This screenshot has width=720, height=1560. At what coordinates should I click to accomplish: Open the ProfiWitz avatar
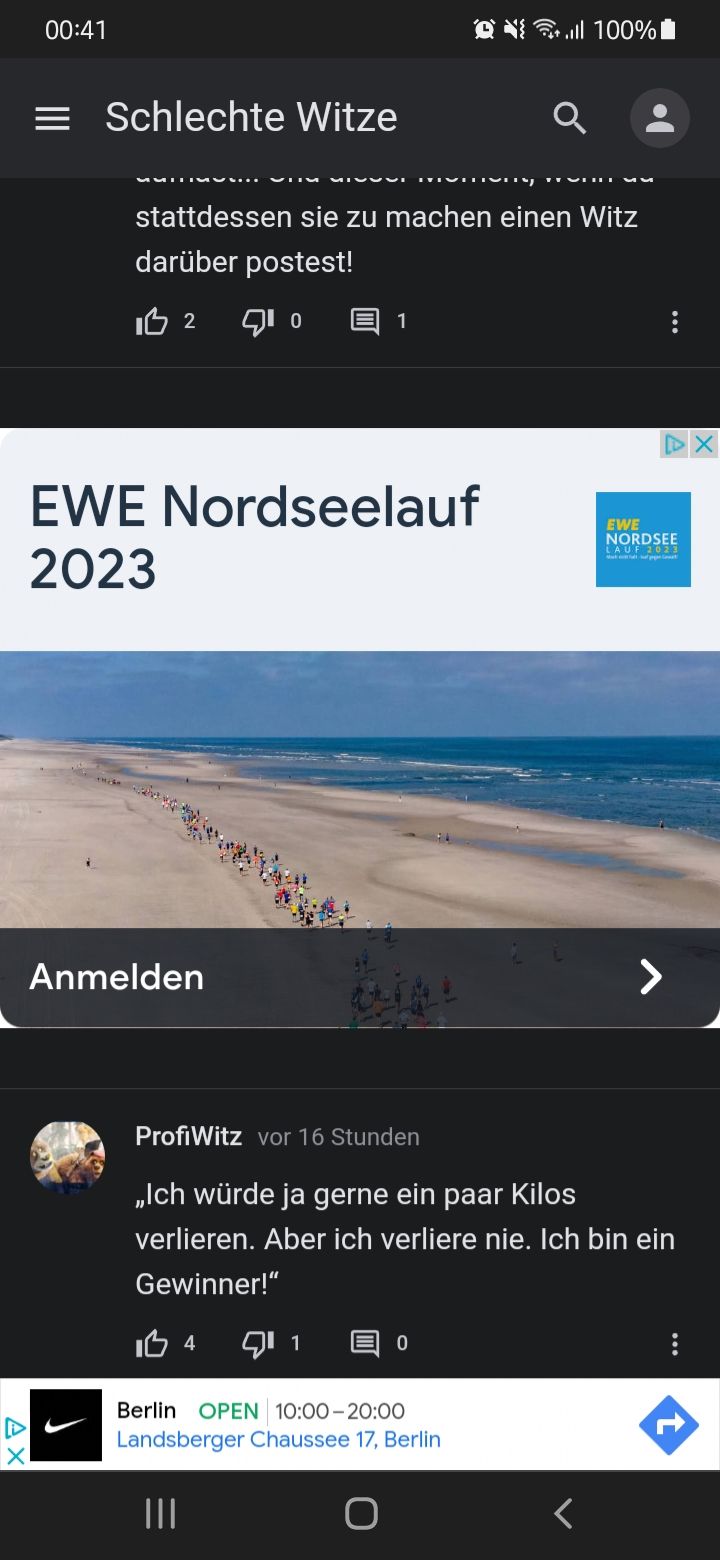pos(68,1157)
